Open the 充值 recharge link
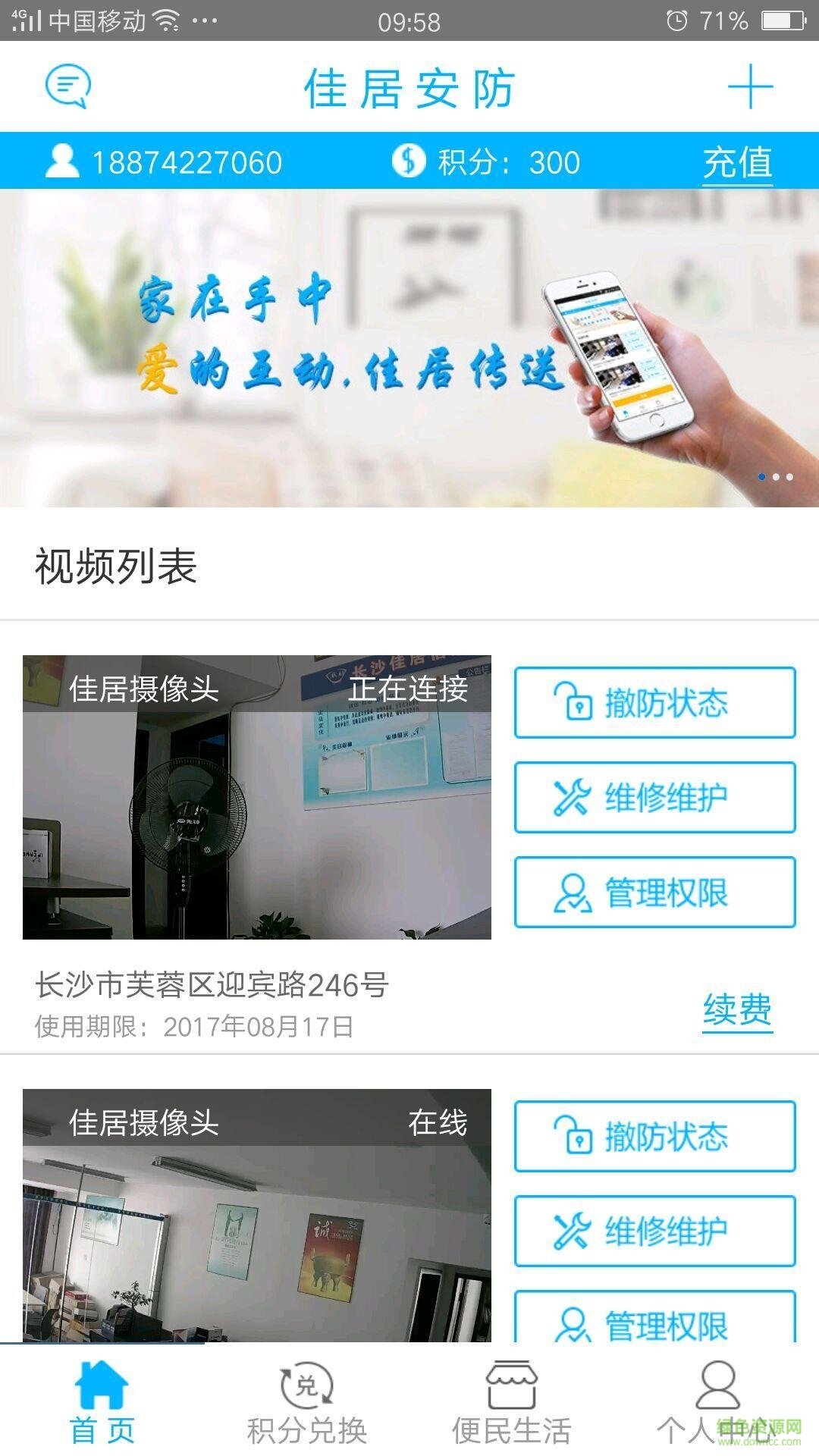Viewport: 819px width, 1456px height. click(737, 162)
